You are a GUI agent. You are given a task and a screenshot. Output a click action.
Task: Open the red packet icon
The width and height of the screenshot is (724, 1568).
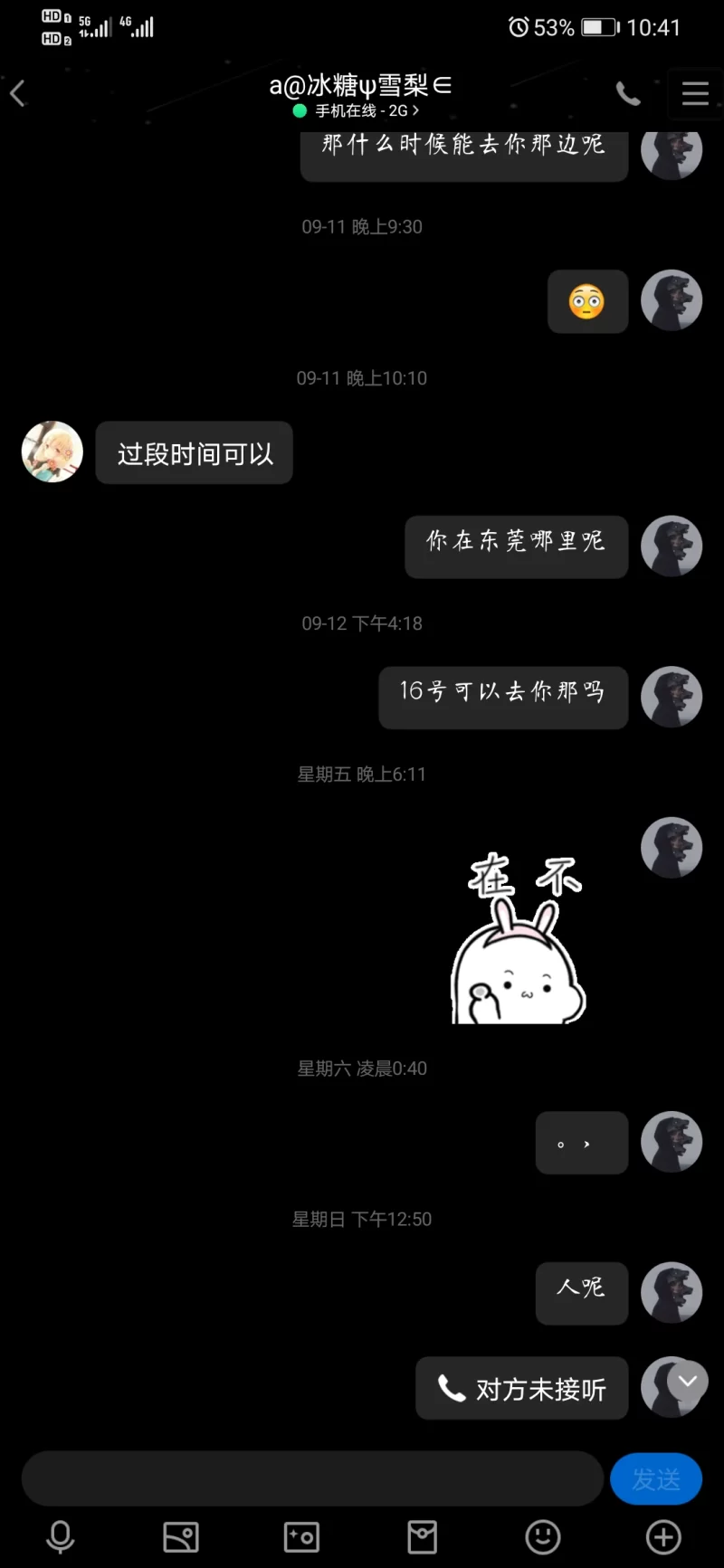click(423, 1536)
